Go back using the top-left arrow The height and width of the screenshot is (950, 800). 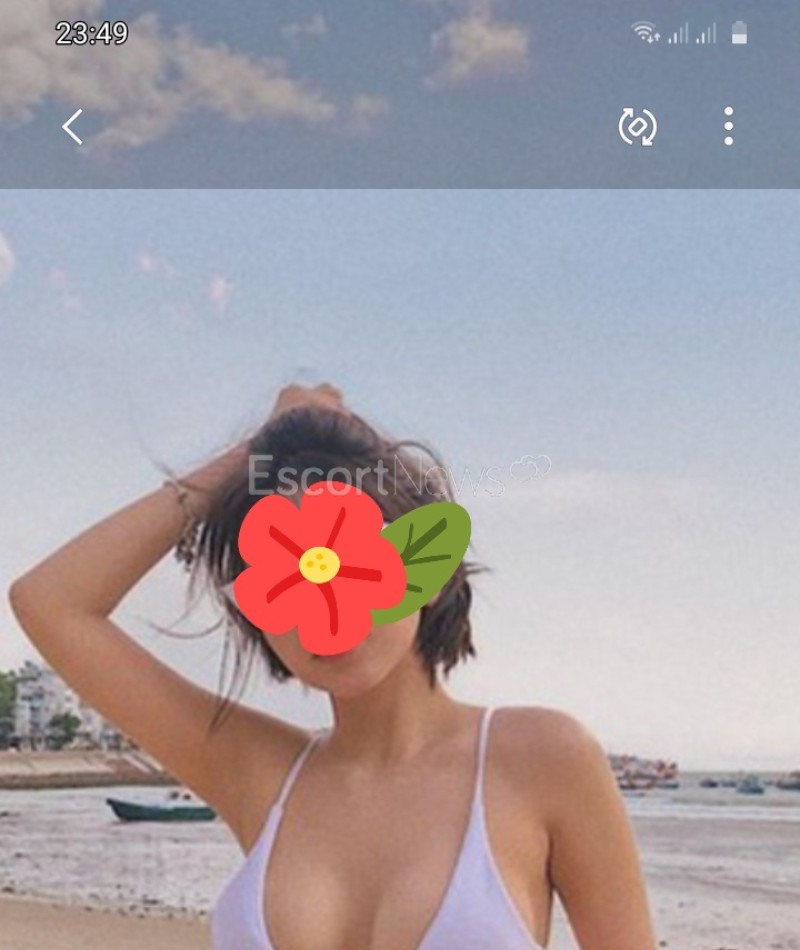coord(72,127)
